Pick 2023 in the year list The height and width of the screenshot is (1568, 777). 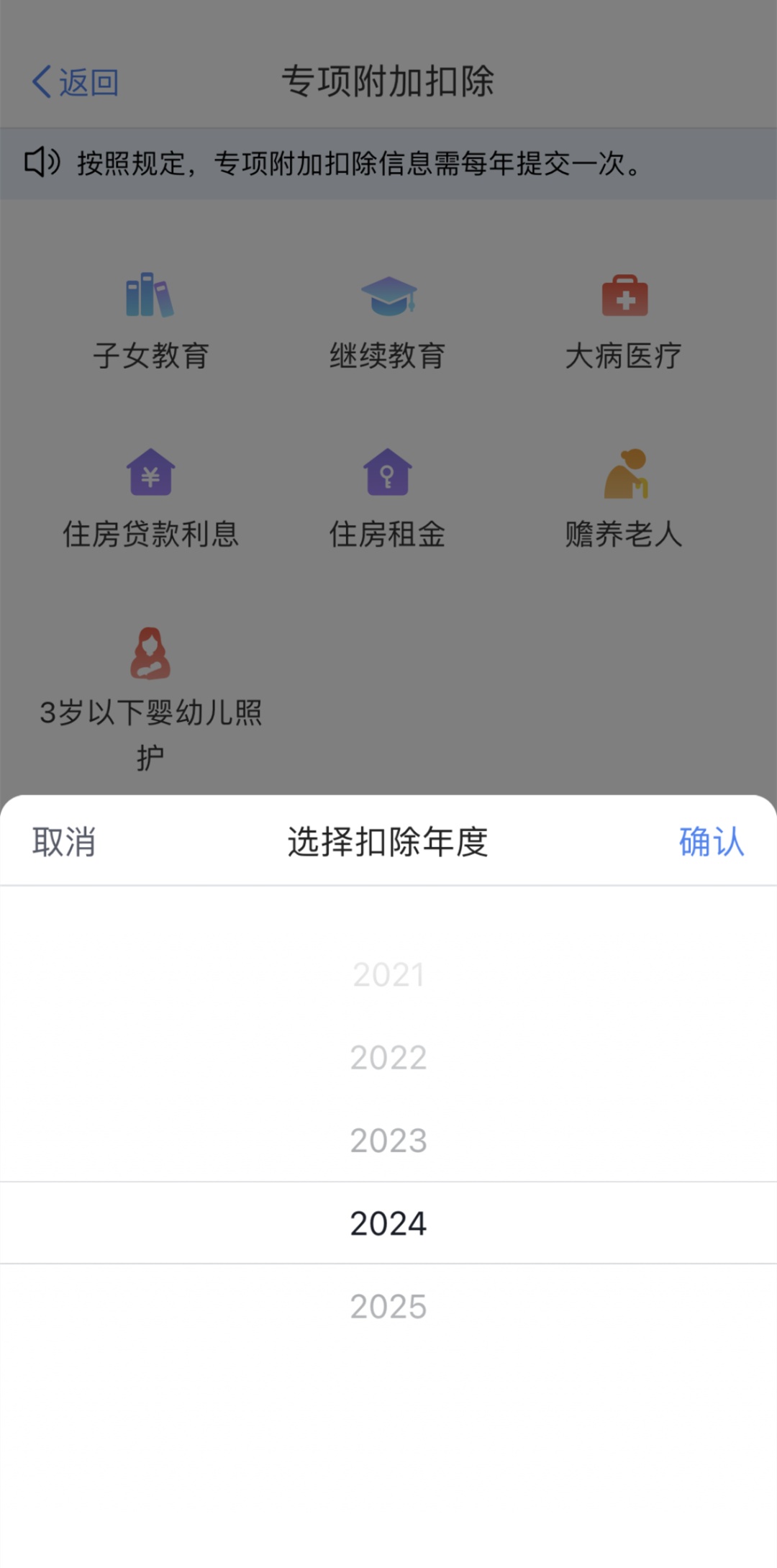tap(388, 1141)
